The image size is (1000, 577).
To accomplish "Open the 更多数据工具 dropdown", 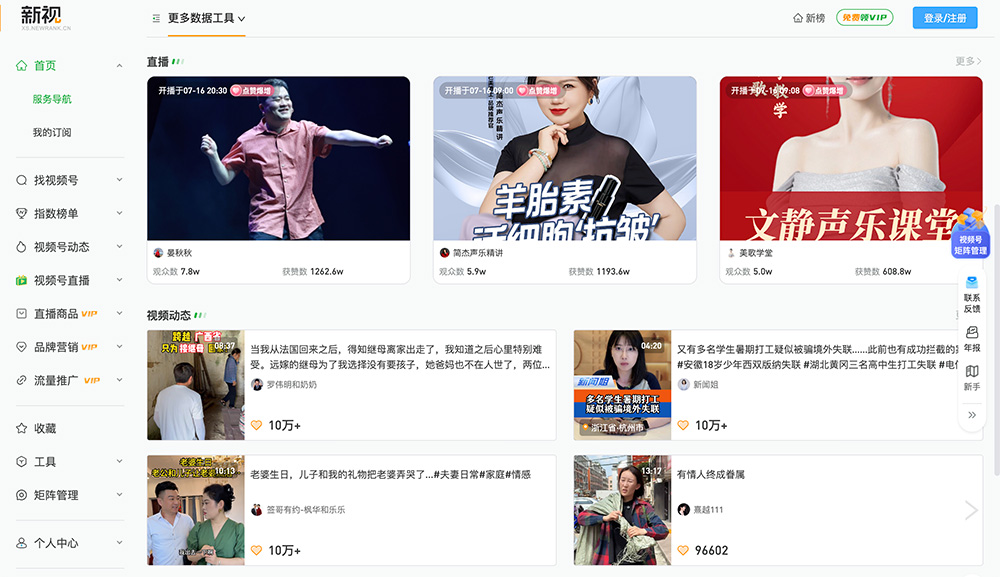I will (x=199, y=18).
